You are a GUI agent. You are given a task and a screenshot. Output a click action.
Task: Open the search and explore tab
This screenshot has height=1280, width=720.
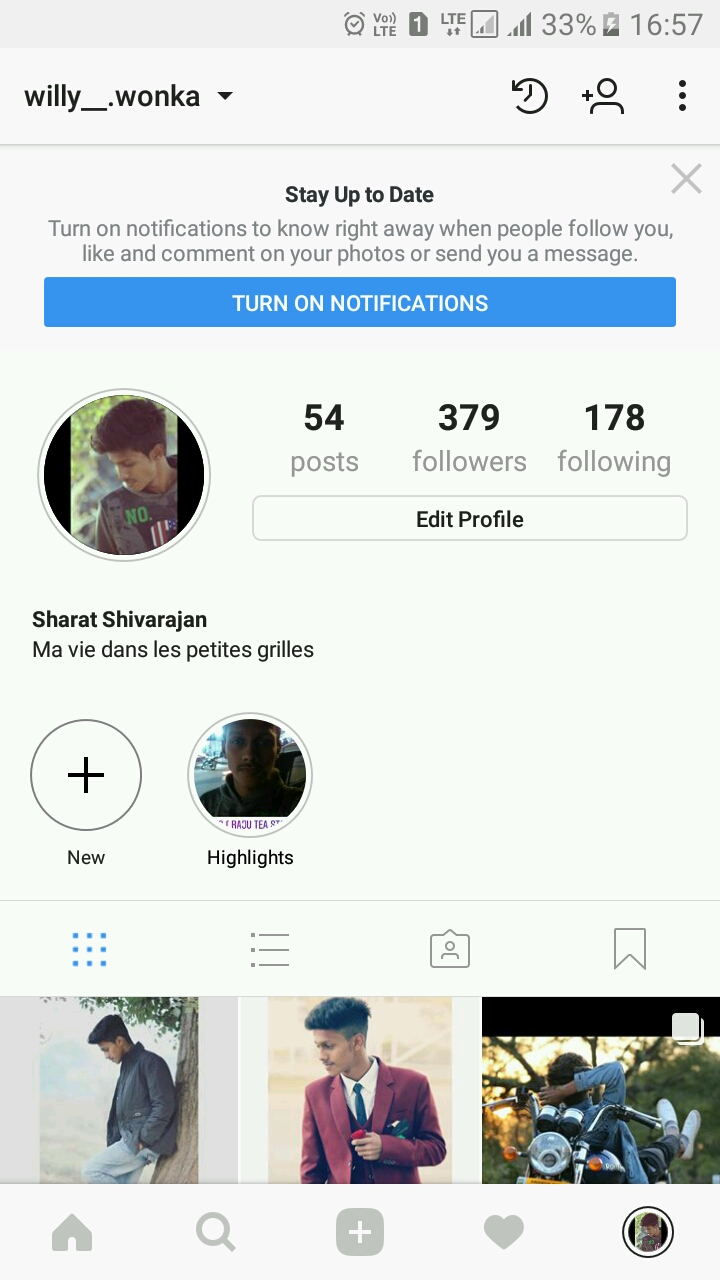216,1233
